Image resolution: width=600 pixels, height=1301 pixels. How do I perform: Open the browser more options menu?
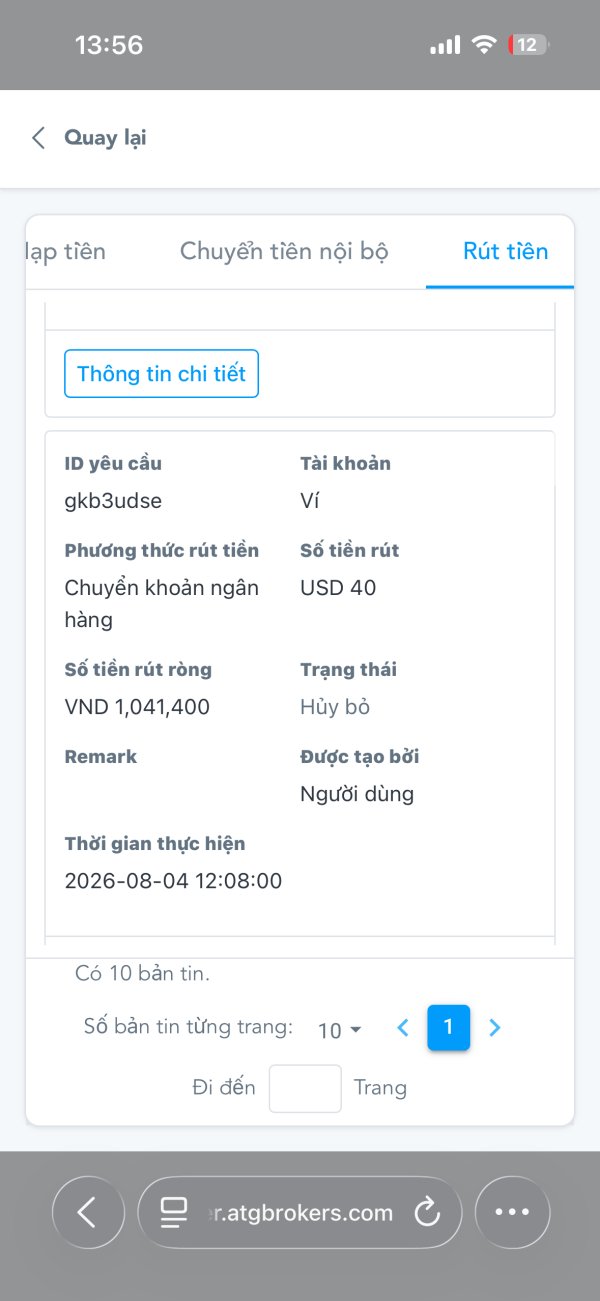tap(512, 1213)
